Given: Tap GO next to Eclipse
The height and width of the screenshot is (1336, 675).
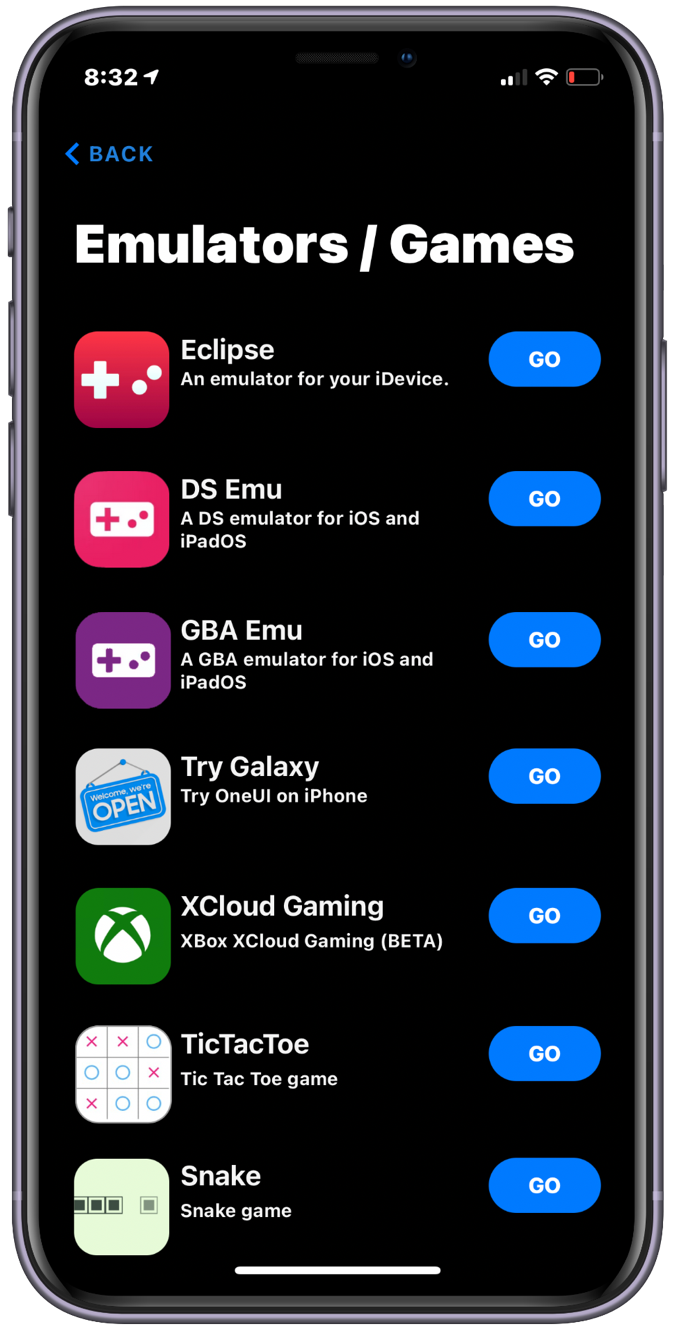Looking at the screenshot, I should pyautogui.click(x=544, y=360).
